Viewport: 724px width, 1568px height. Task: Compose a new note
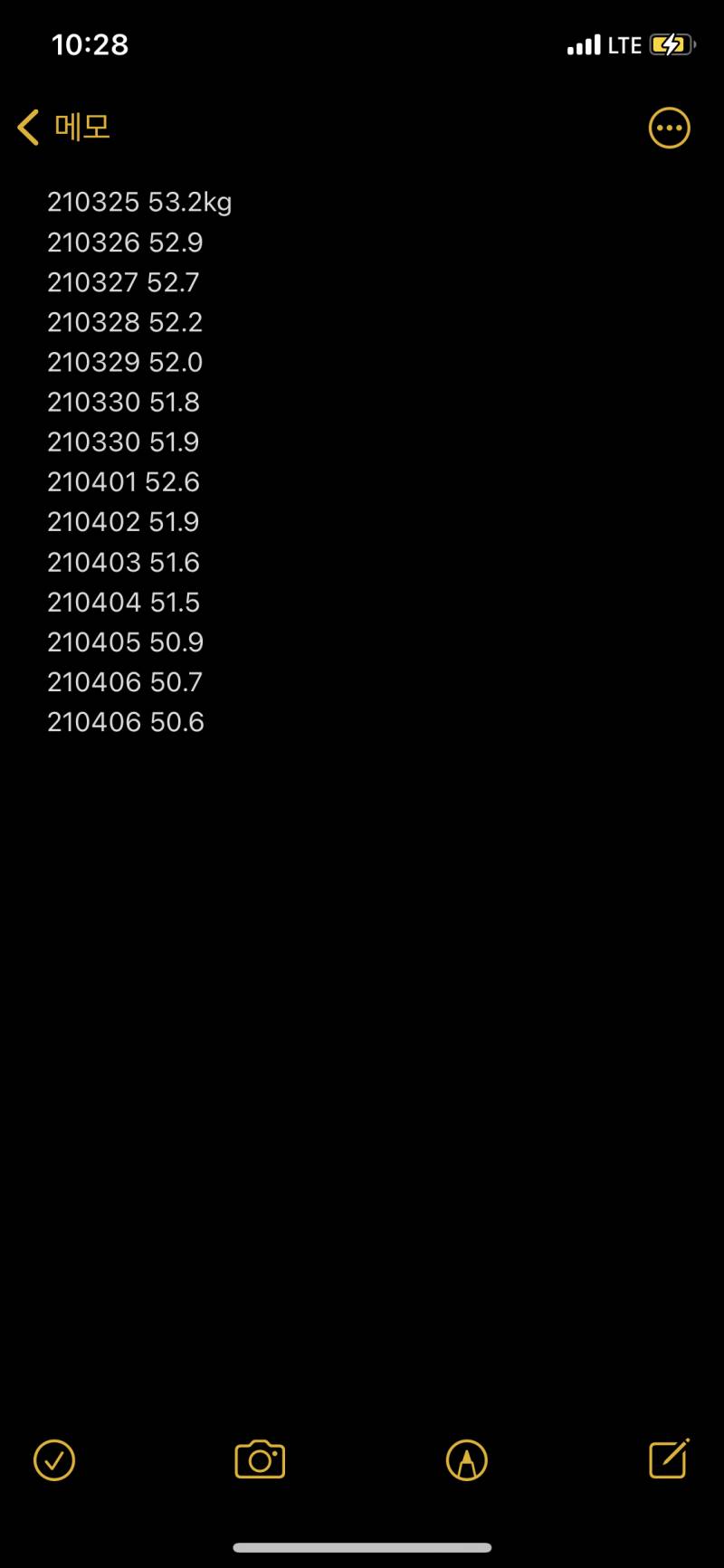(669, 1458)
